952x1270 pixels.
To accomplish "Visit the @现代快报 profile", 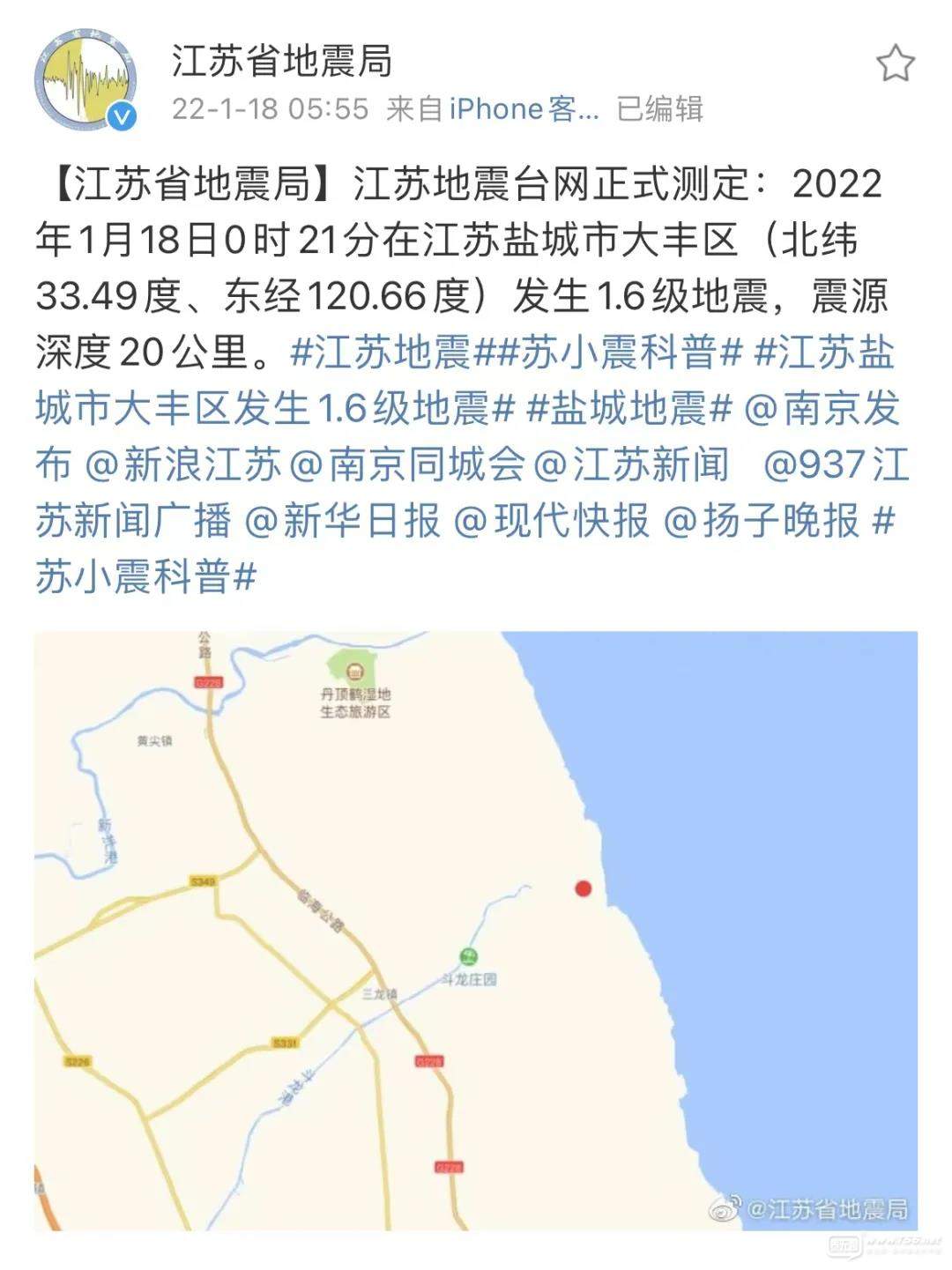I will [x=551, y=521].
